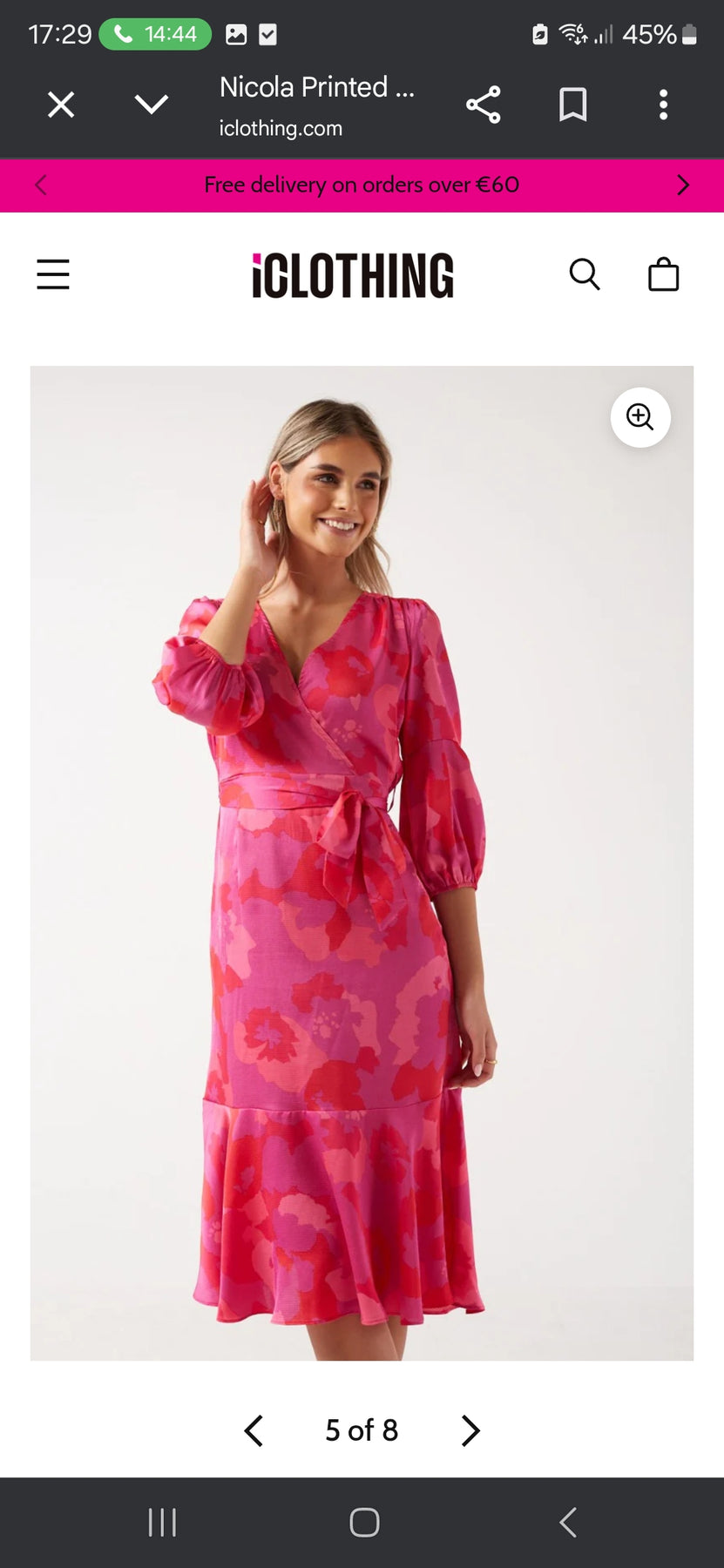Go to the phone's home screen

coord(364,1523)
